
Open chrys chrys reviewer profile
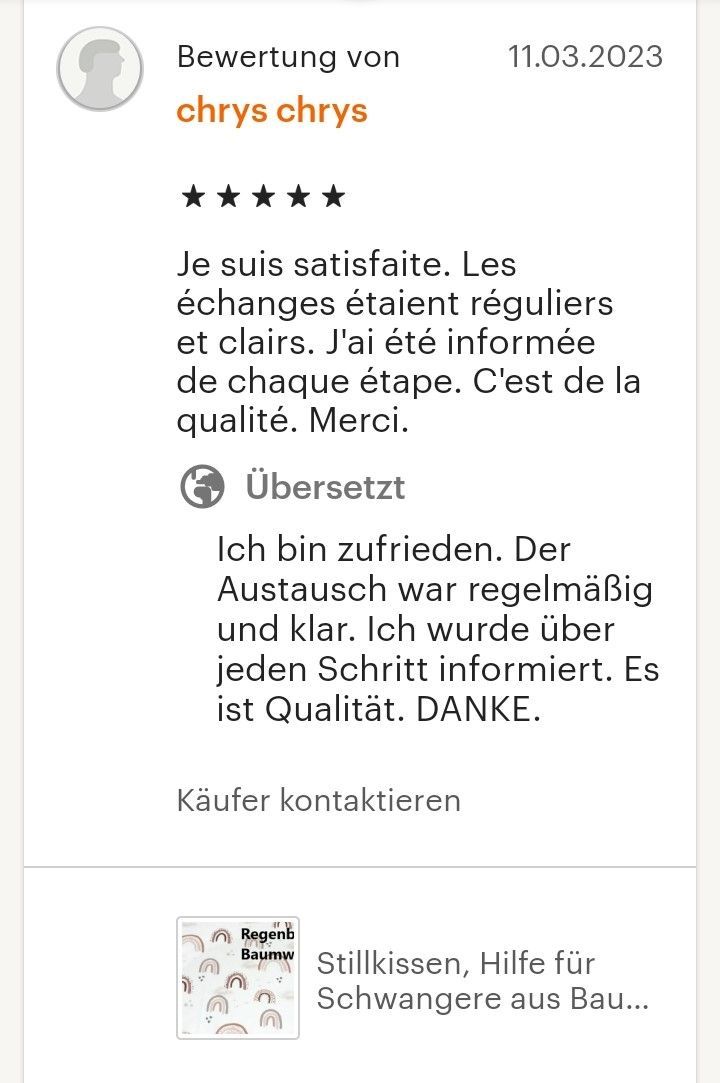[272, 110]
